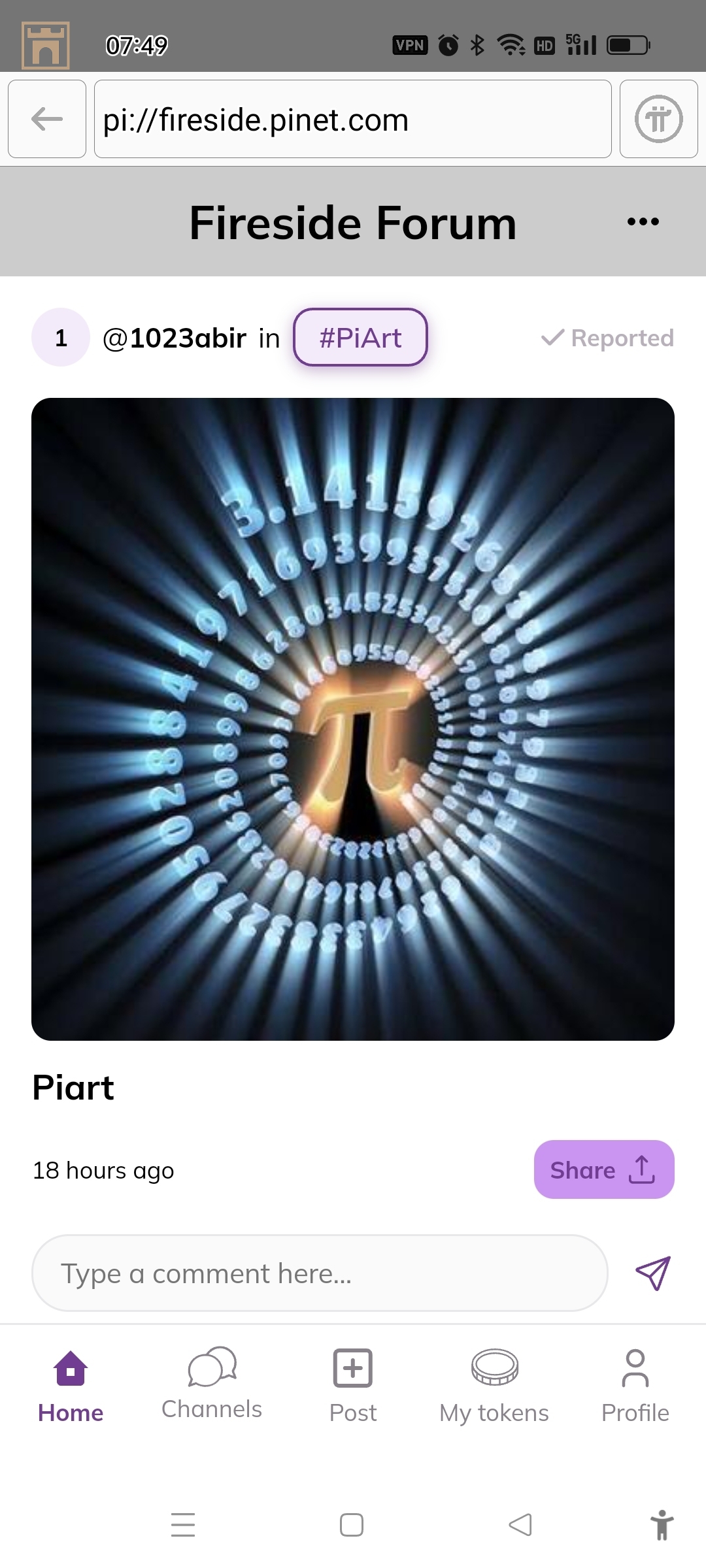
Task: Create a new post via Post tab
Action: pos(353,1385)
